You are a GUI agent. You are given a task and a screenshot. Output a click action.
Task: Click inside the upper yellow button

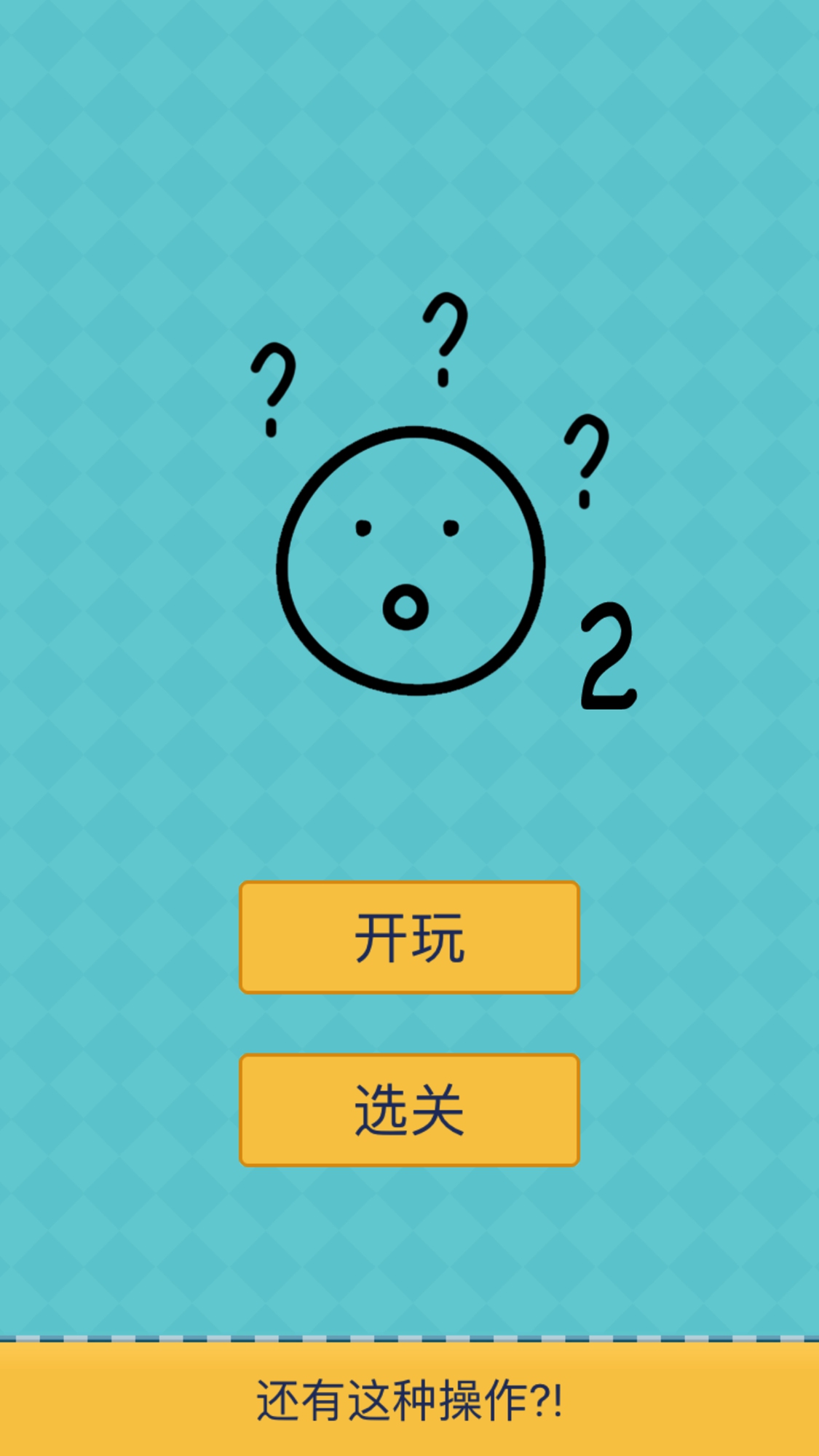click(409, 937)
